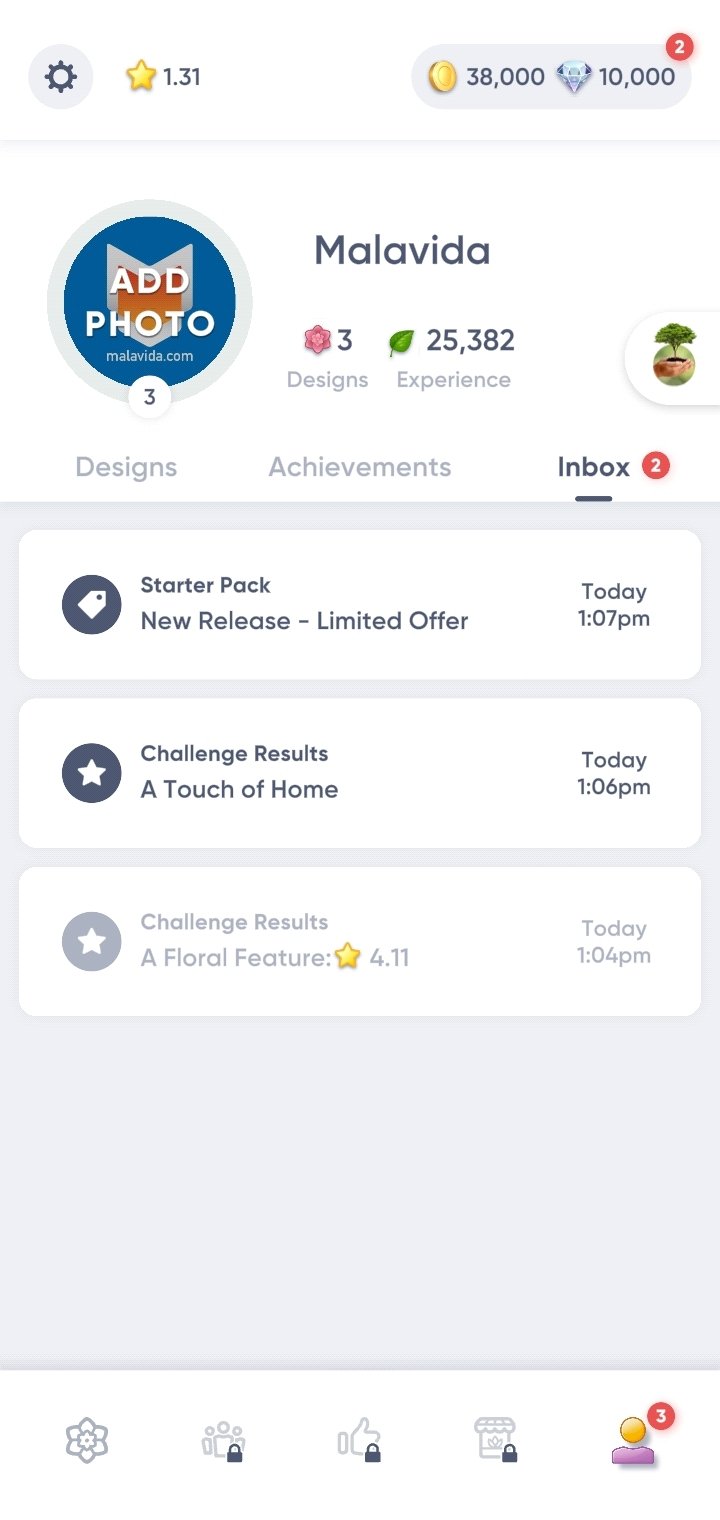Select the Inbox tab
Viewport: 720px width, 1520px height.
(x=594, y=467)
